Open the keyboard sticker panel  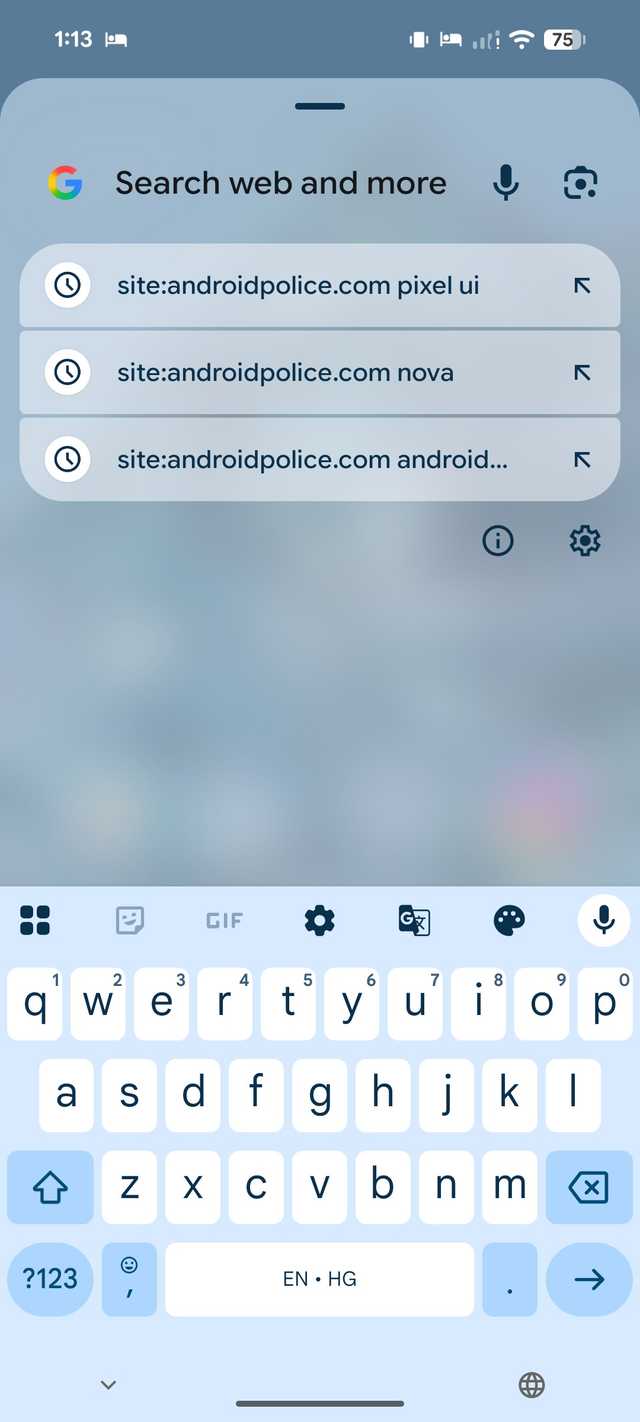130,920
